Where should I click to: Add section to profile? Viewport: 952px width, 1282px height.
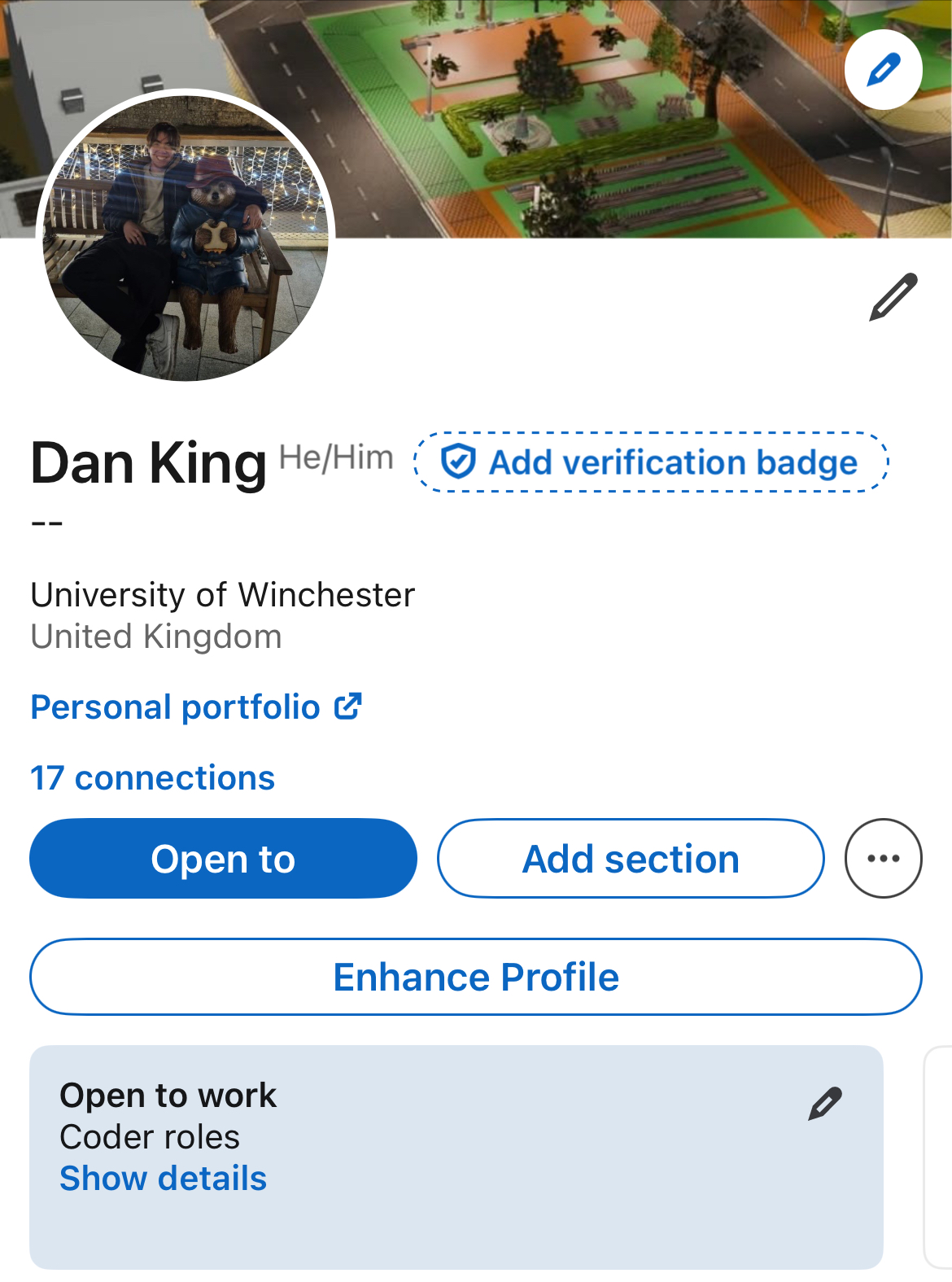point(631,859)
